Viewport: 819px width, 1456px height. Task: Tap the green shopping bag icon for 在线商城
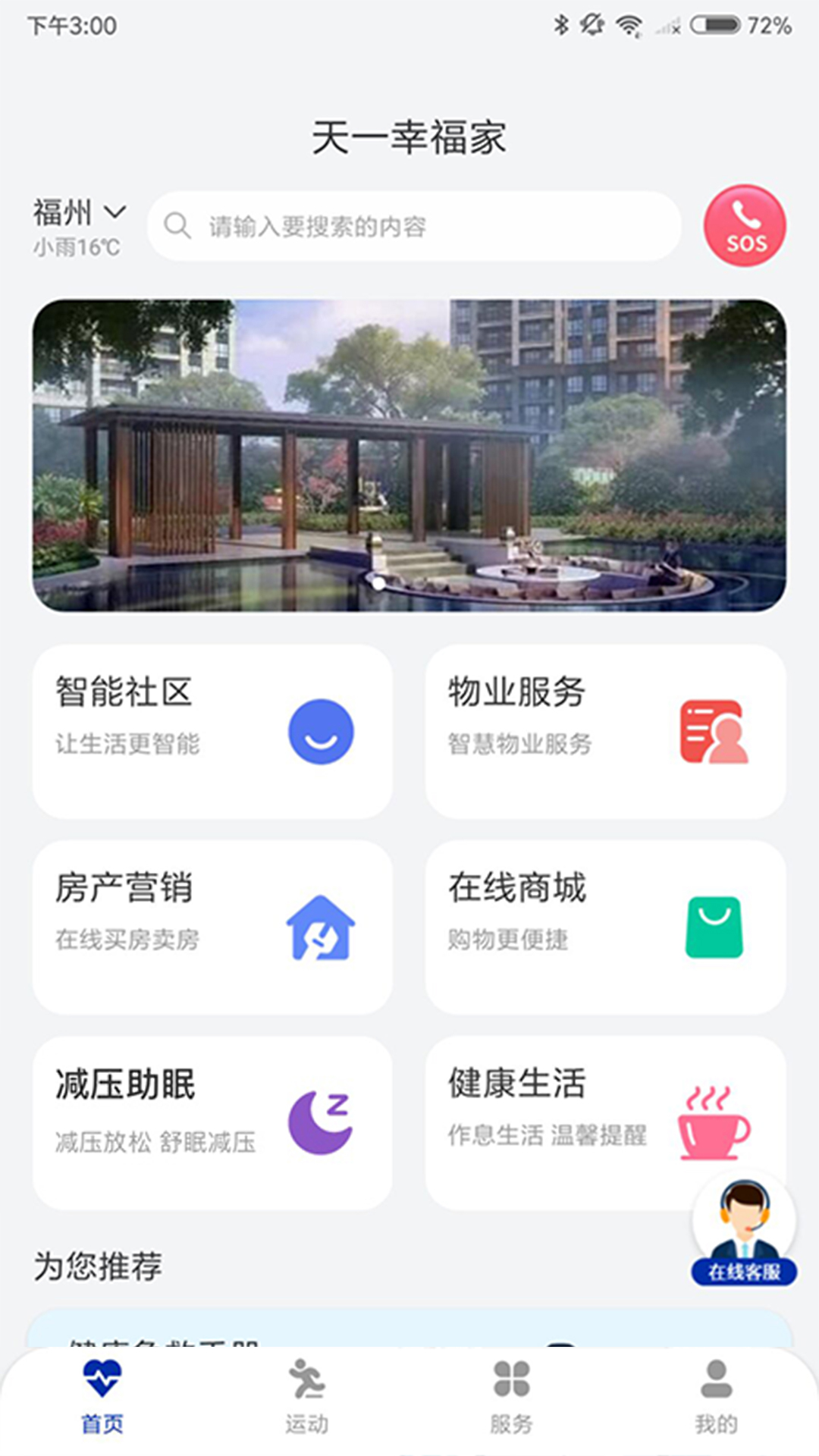[714, 927]
